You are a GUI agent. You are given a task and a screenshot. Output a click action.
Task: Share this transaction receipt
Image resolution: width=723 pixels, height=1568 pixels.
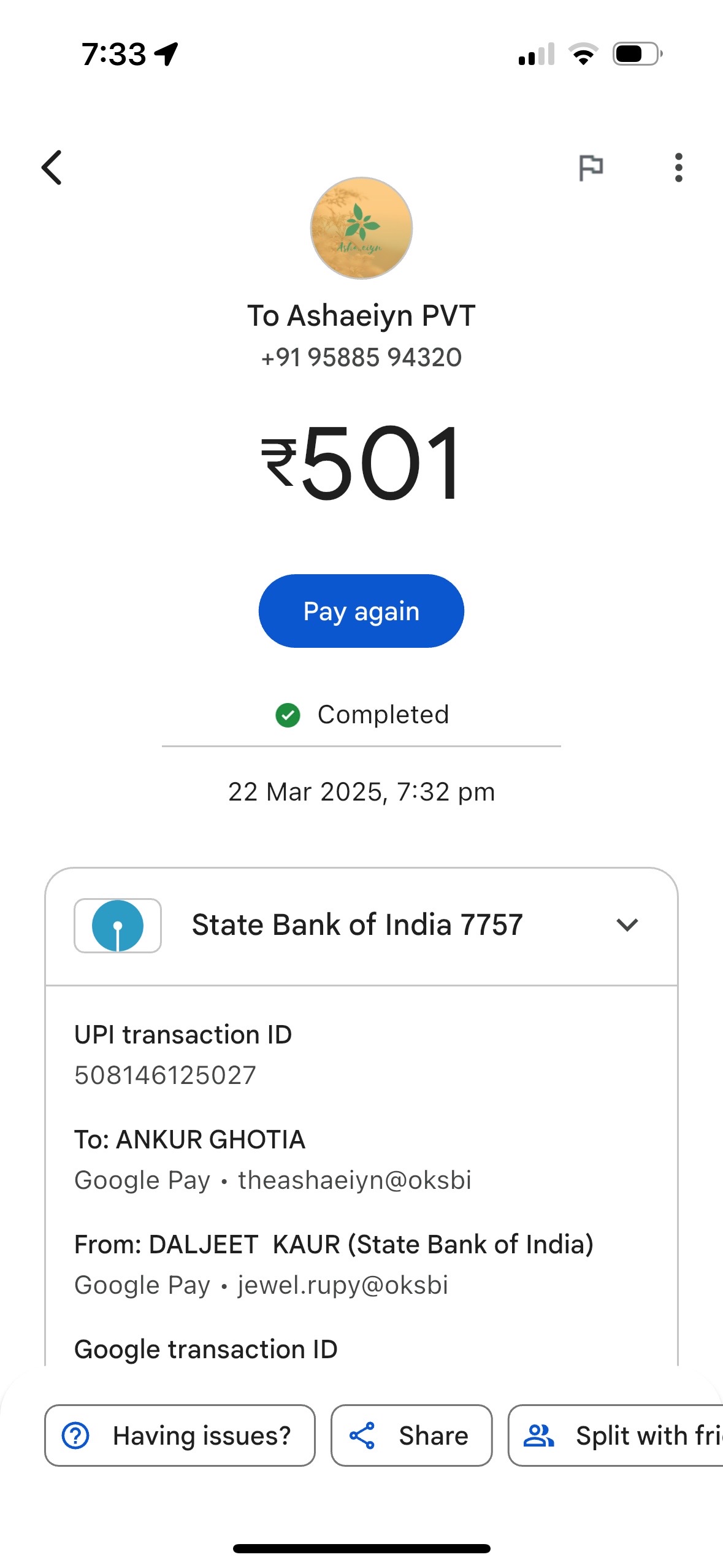point(411,1435)
